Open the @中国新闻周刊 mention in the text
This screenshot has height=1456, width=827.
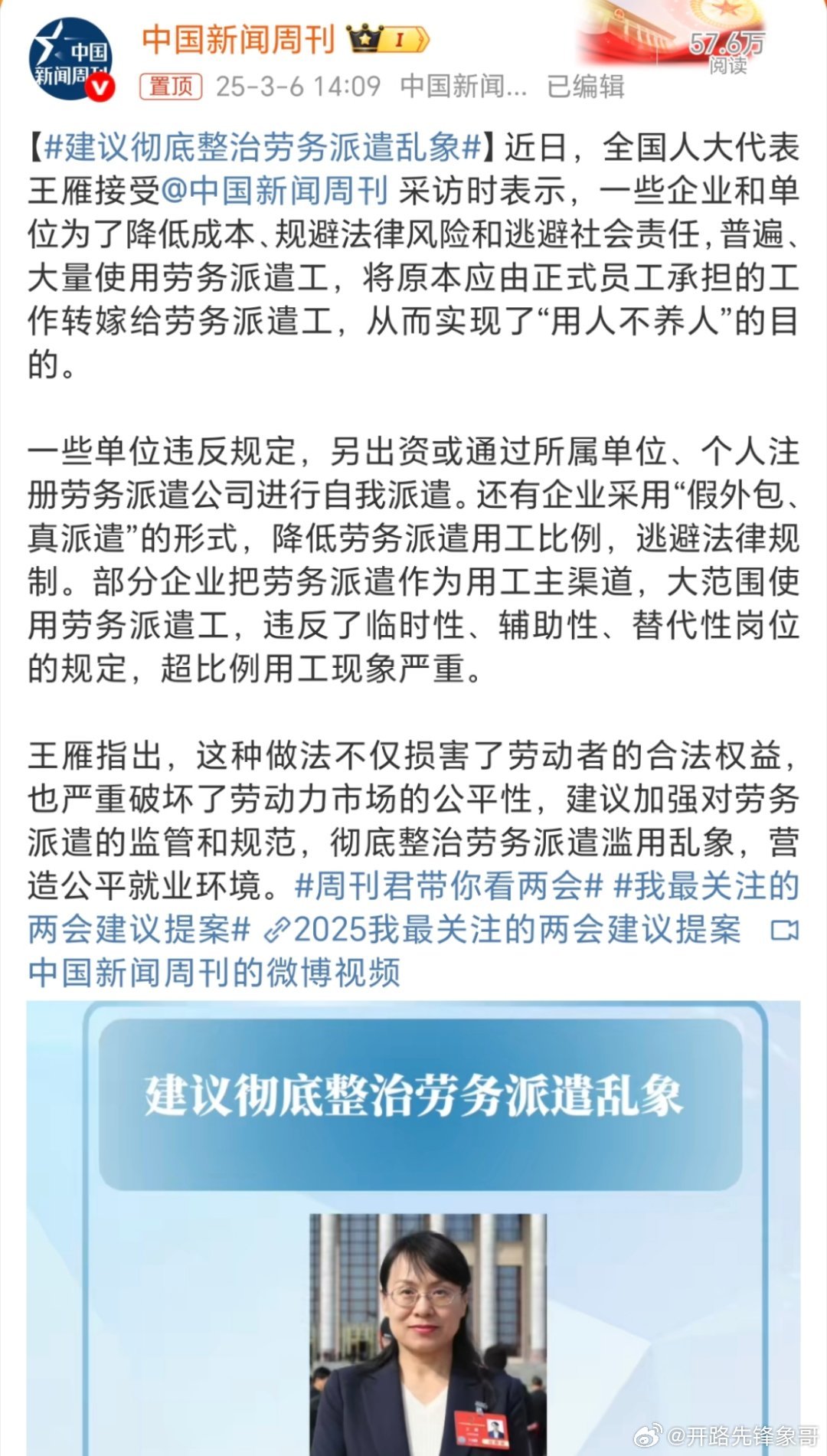coord(275,191)
